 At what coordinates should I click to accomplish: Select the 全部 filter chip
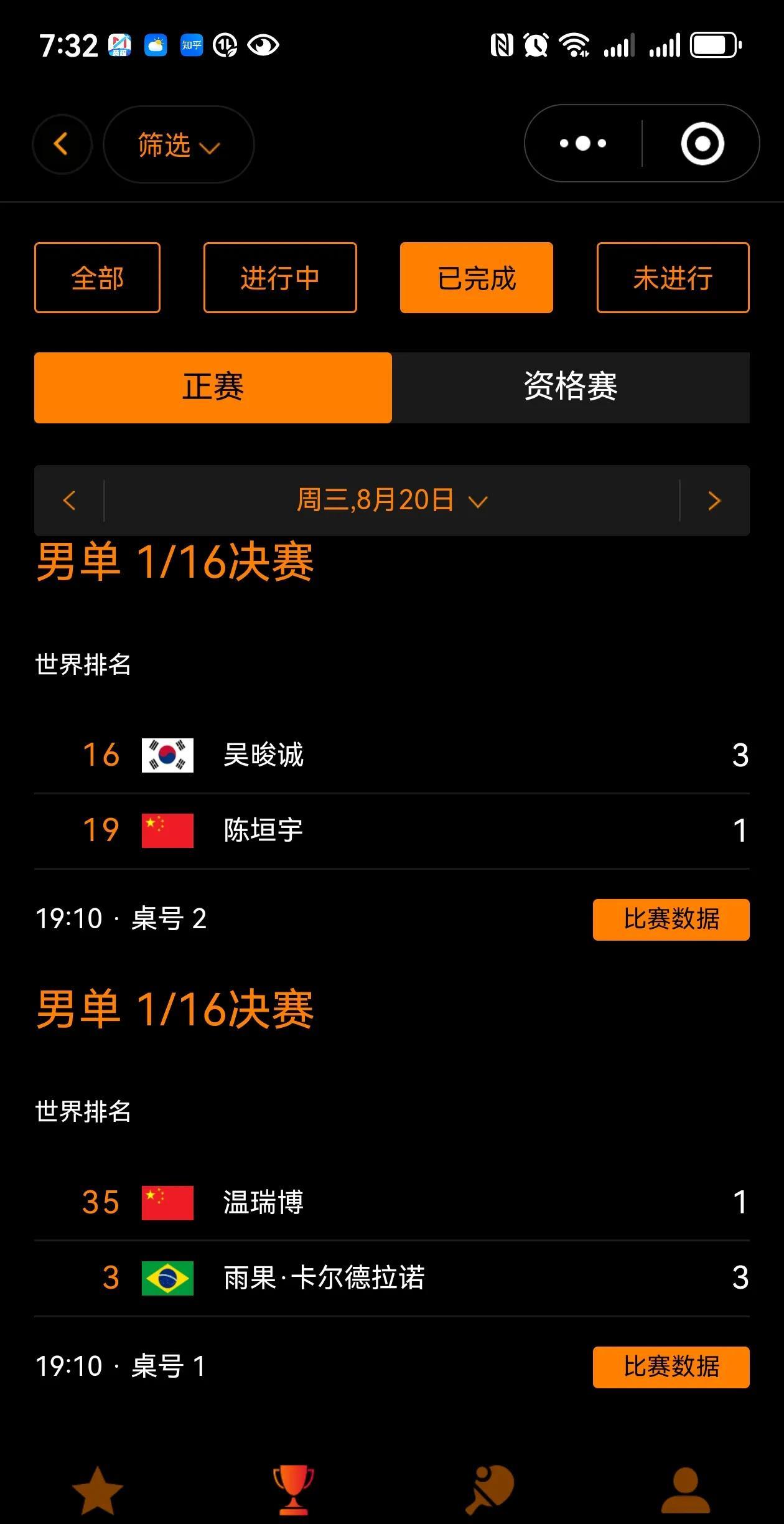98,278
